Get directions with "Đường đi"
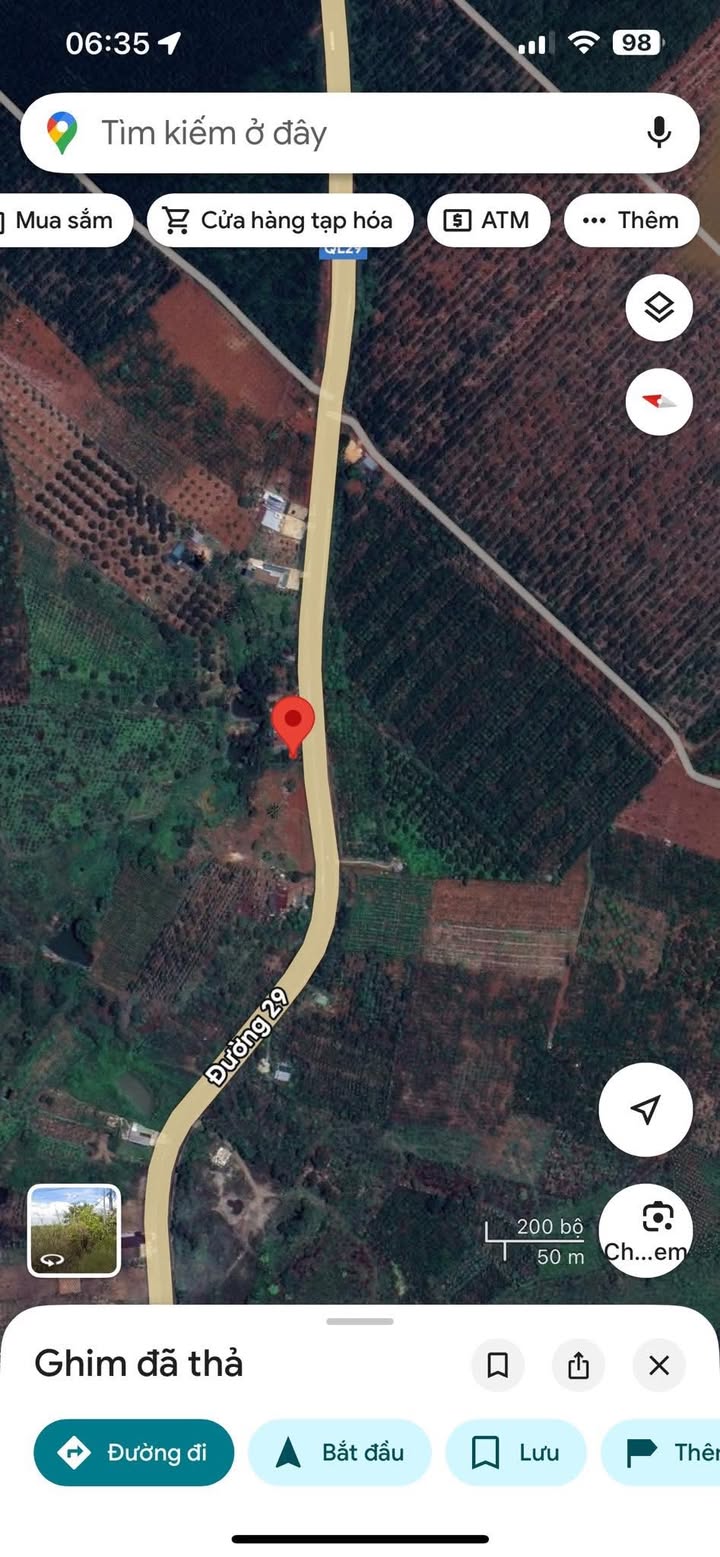The height and width of the screenshot is (1557, 720). (x=134, y=1452)
